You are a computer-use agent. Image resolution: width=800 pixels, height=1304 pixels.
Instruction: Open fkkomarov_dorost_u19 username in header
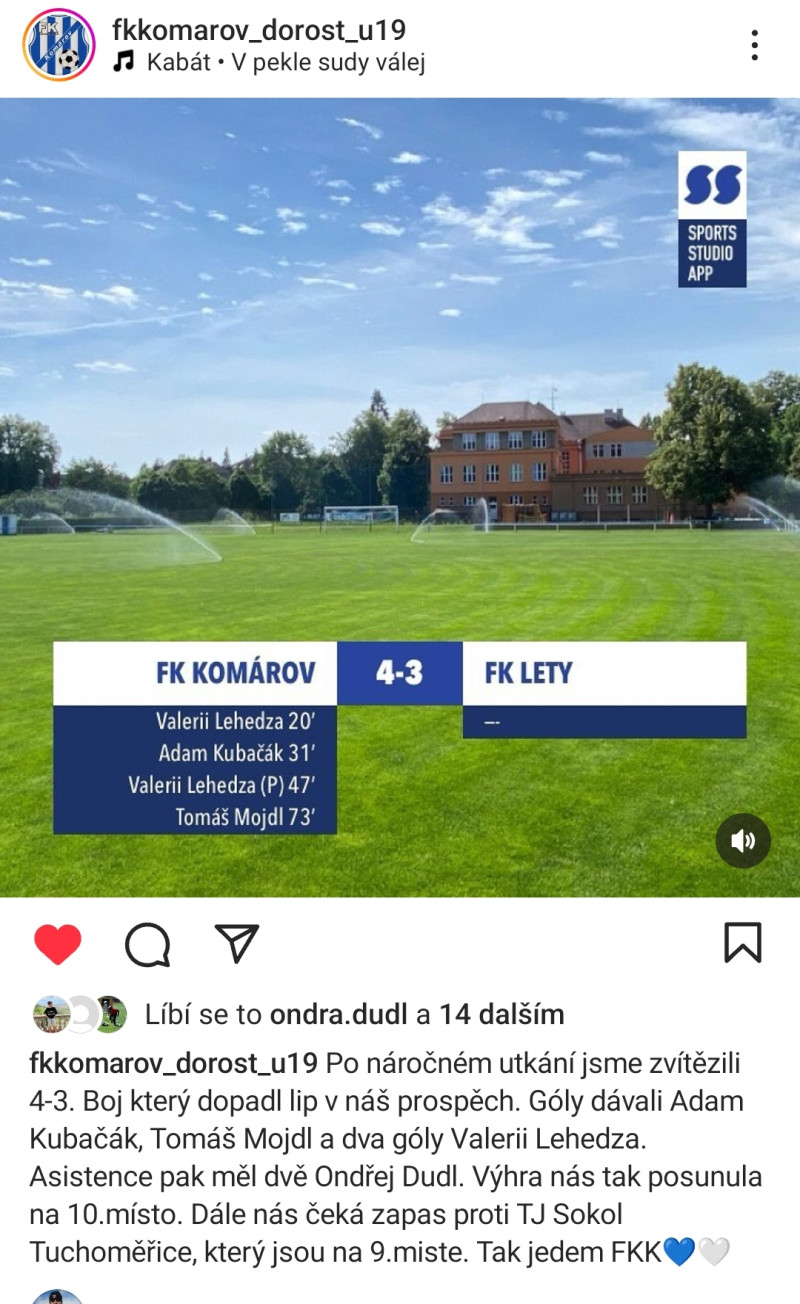click(259, 29)
